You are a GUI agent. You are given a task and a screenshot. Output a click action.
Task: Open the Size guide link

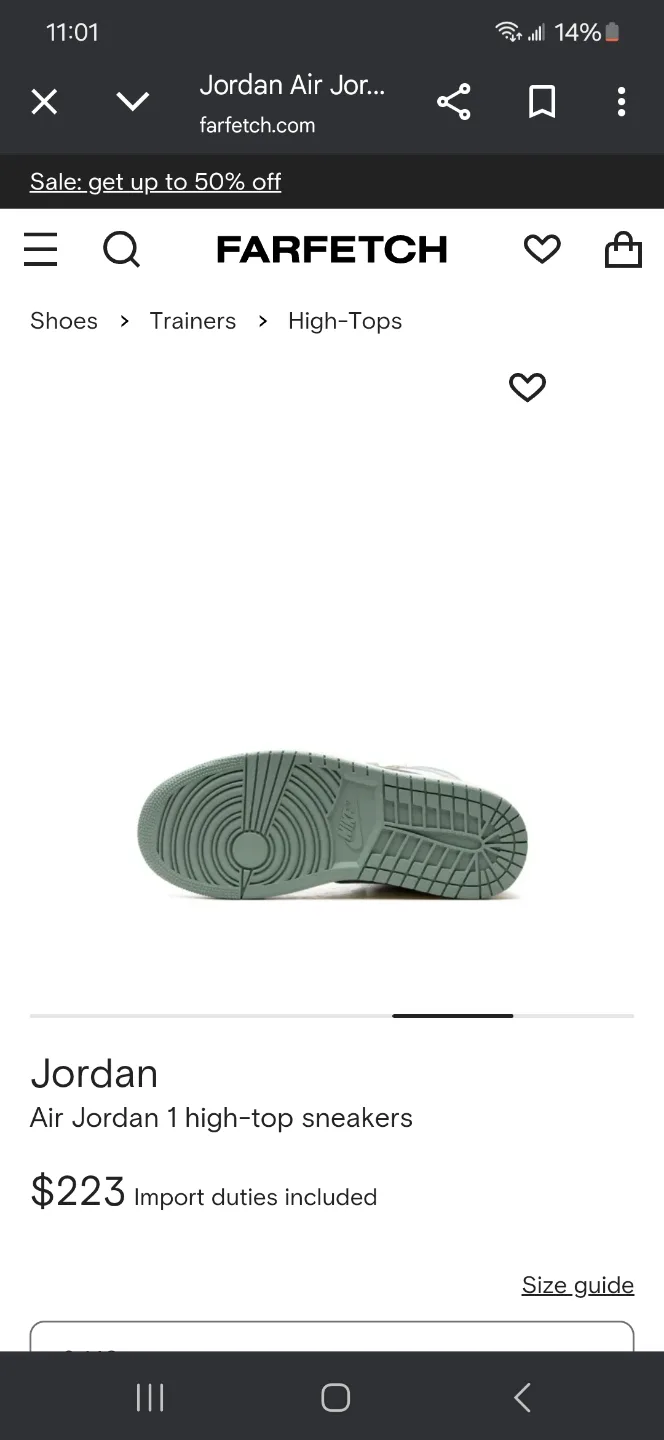(577, 1285)
